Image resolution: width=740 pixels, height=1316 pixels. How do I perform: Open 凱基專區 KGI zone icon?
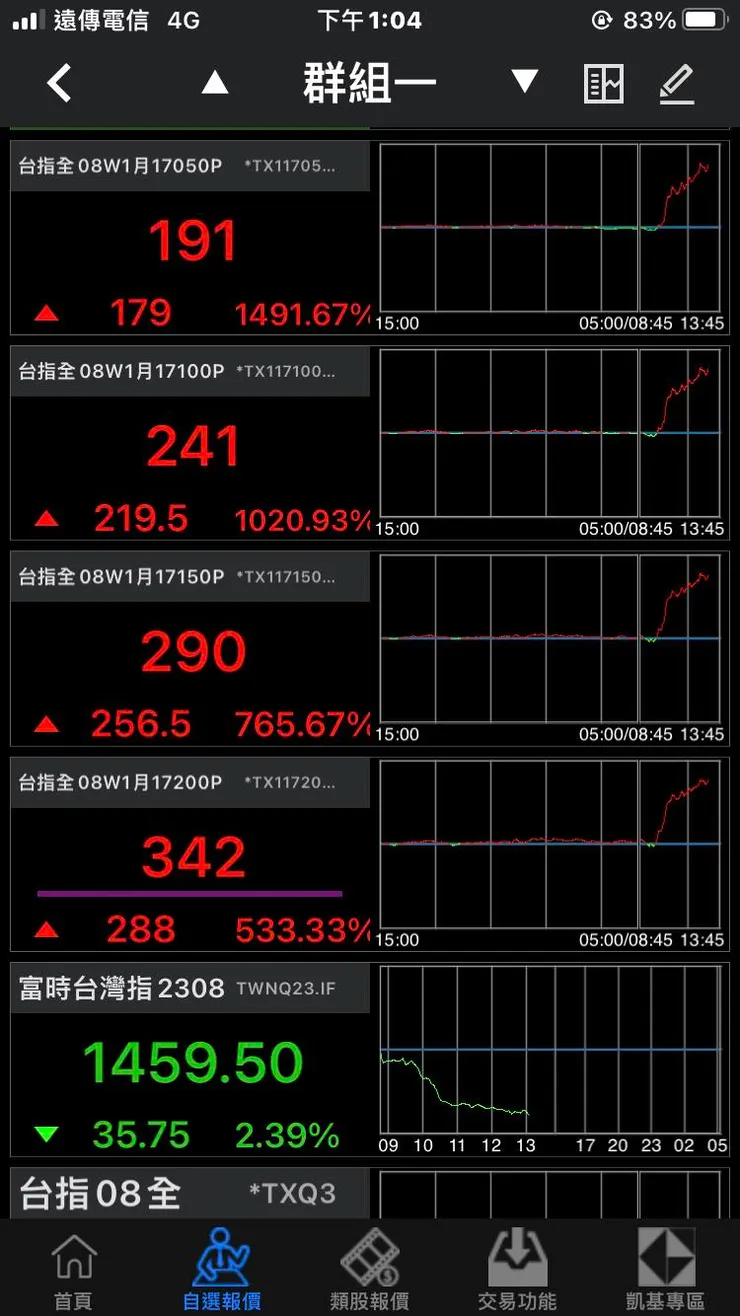[x=665, y=1266]
